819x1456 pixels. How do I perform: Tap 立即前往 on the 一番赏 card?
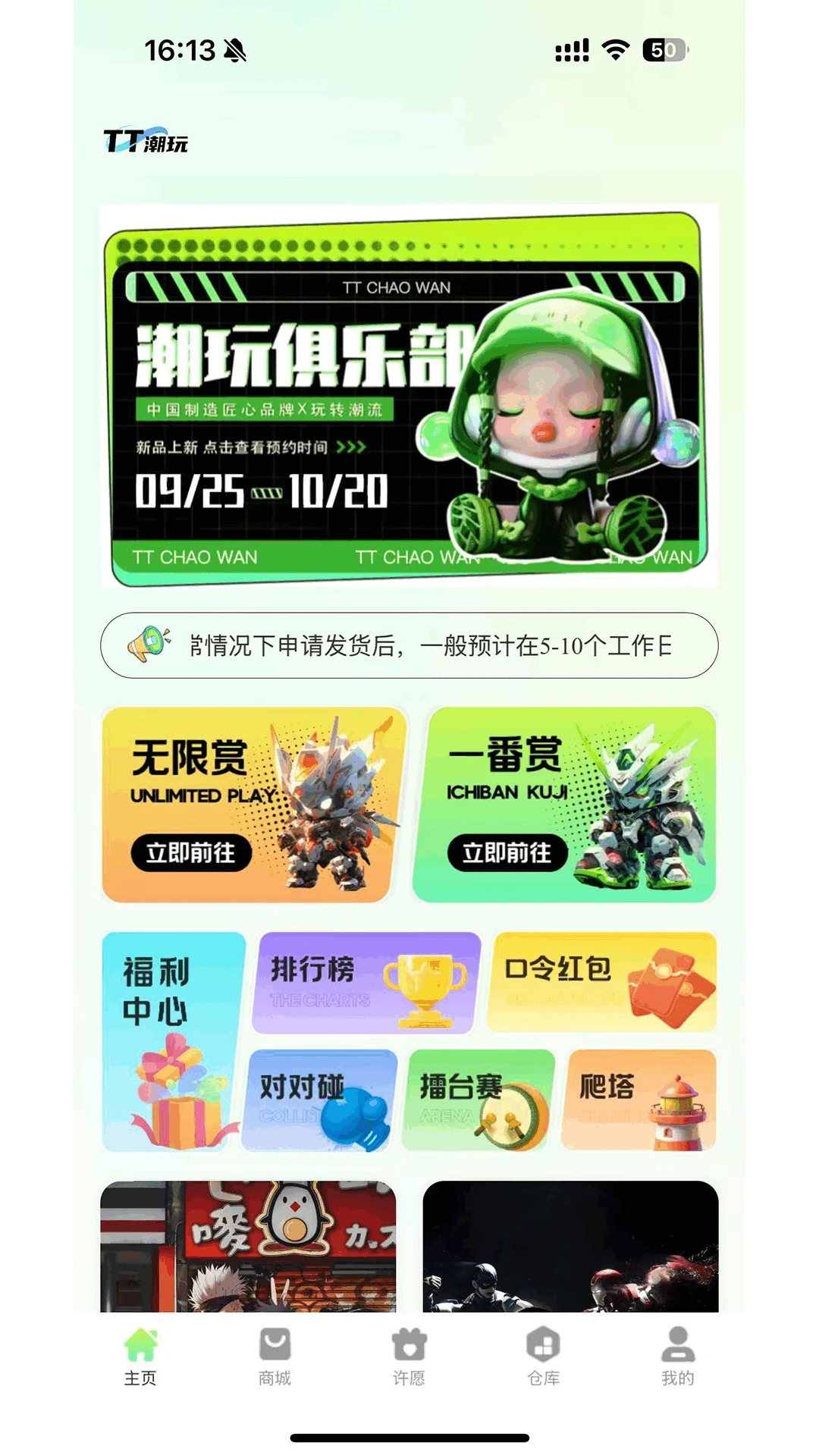pos(507,852)
